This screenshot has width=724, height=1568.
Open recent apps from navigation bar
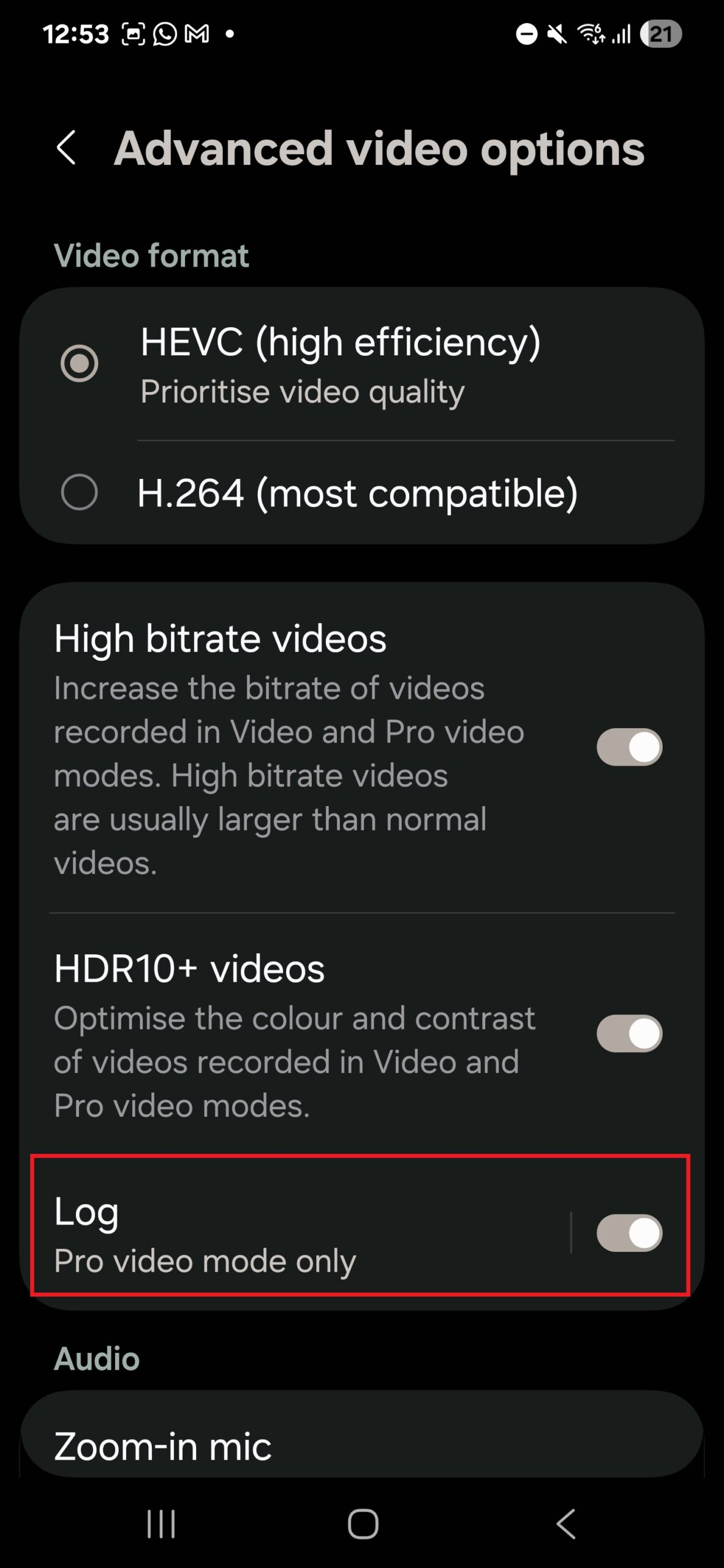161,1524
